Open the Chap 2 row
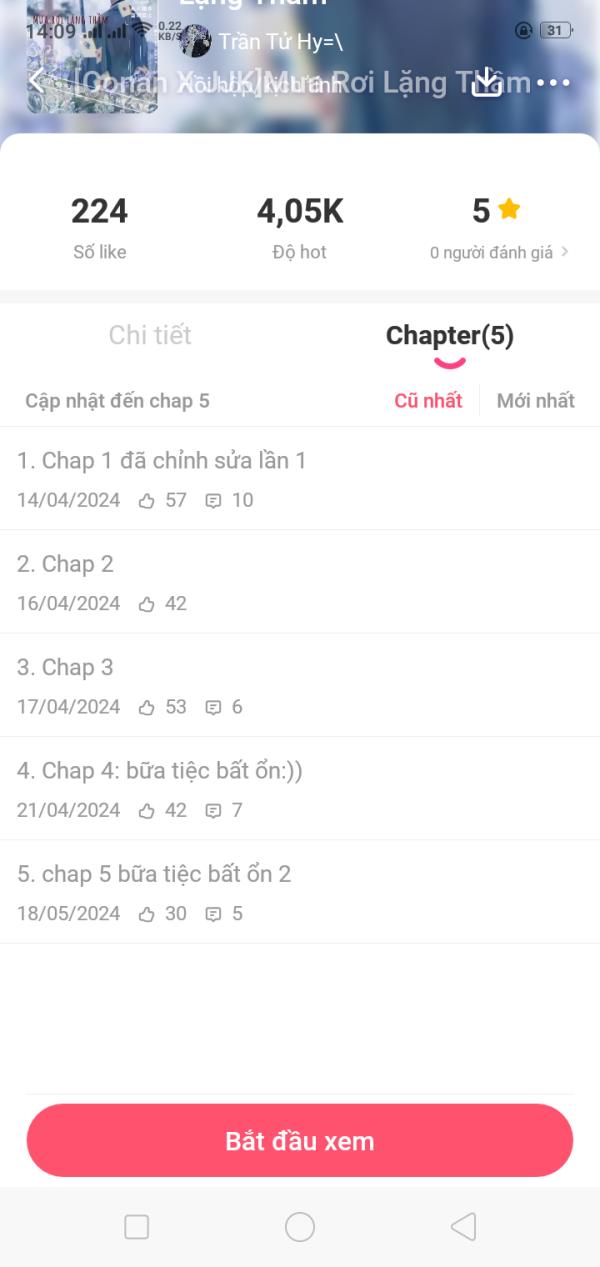The width and height of the screenshot is (600, 1267). [x=300, y=582]
